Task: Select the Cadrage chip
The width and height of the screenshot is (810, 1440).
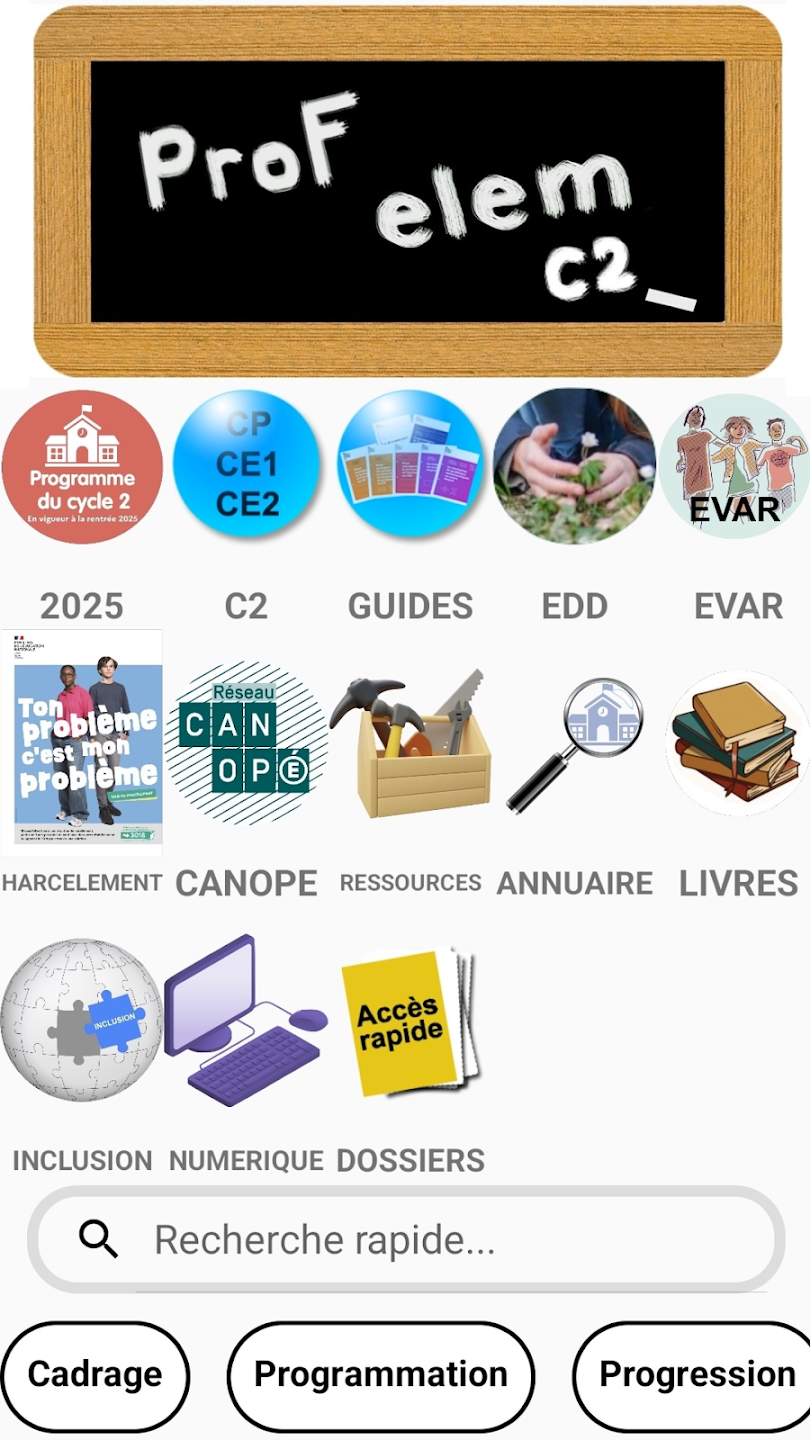Action: [x=95, y=1375]
